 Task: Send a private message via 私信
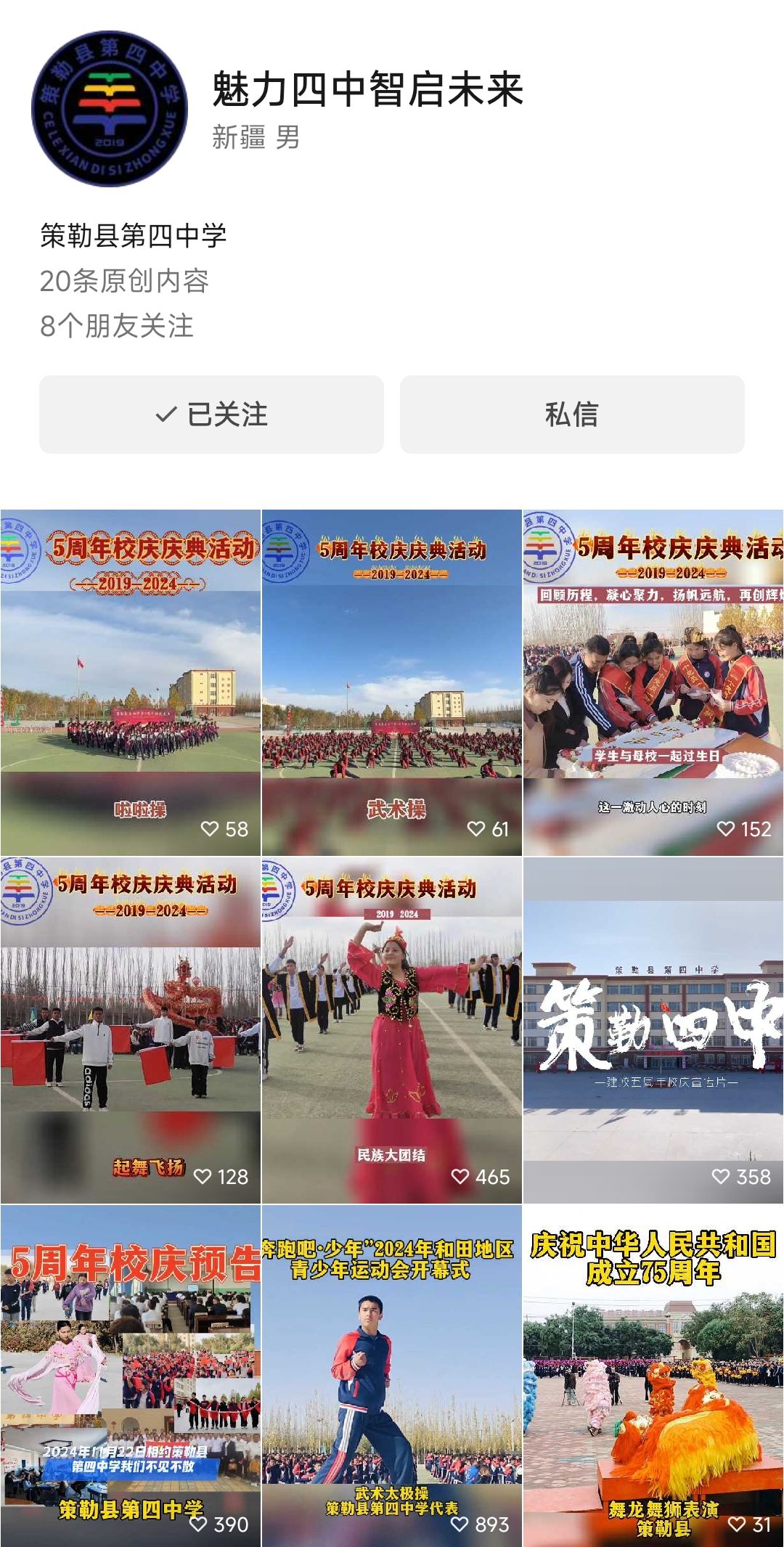coord(572,415)
